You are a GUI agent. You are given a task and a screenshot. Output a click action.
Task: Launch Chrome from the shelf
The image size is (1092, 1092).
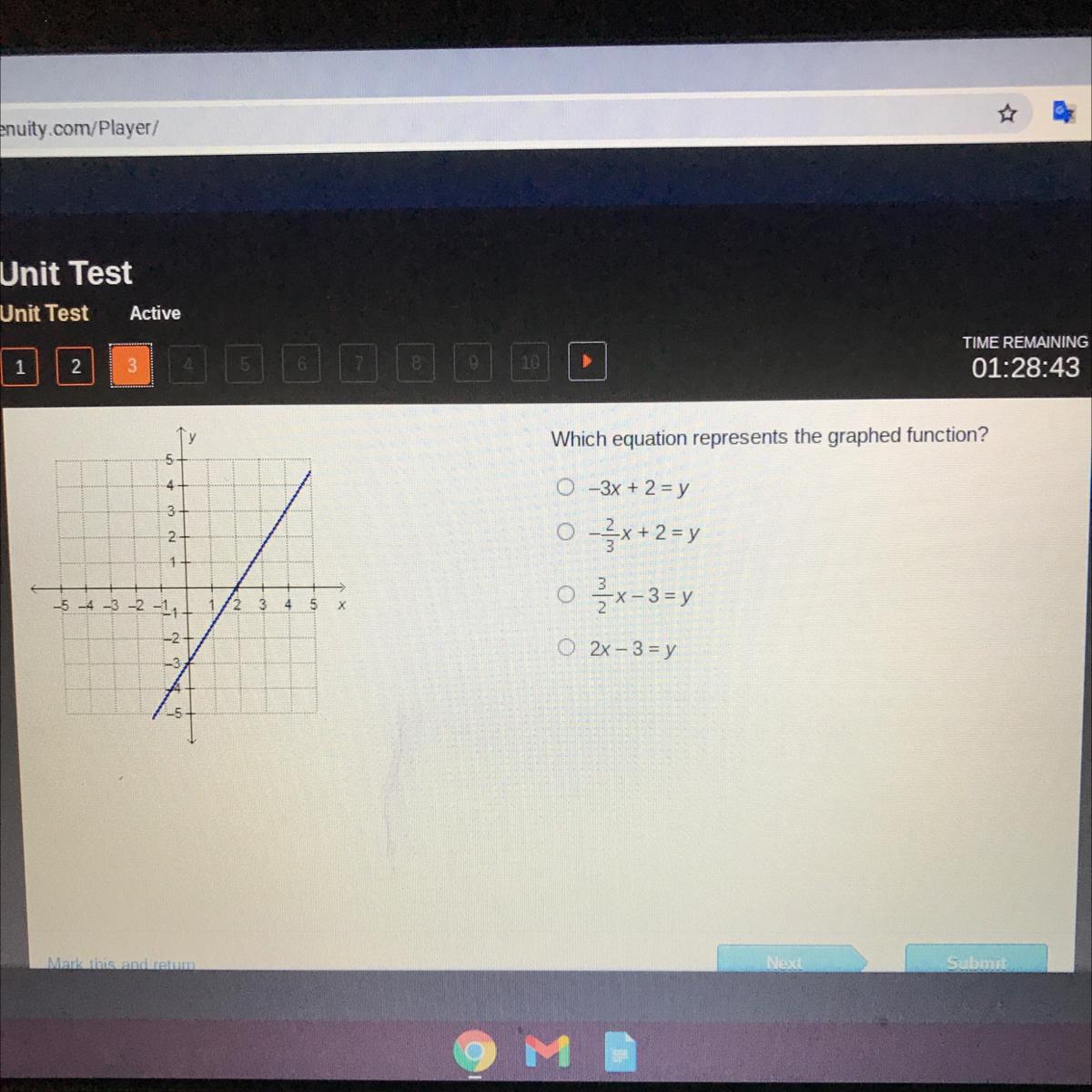click(475, 1053)
